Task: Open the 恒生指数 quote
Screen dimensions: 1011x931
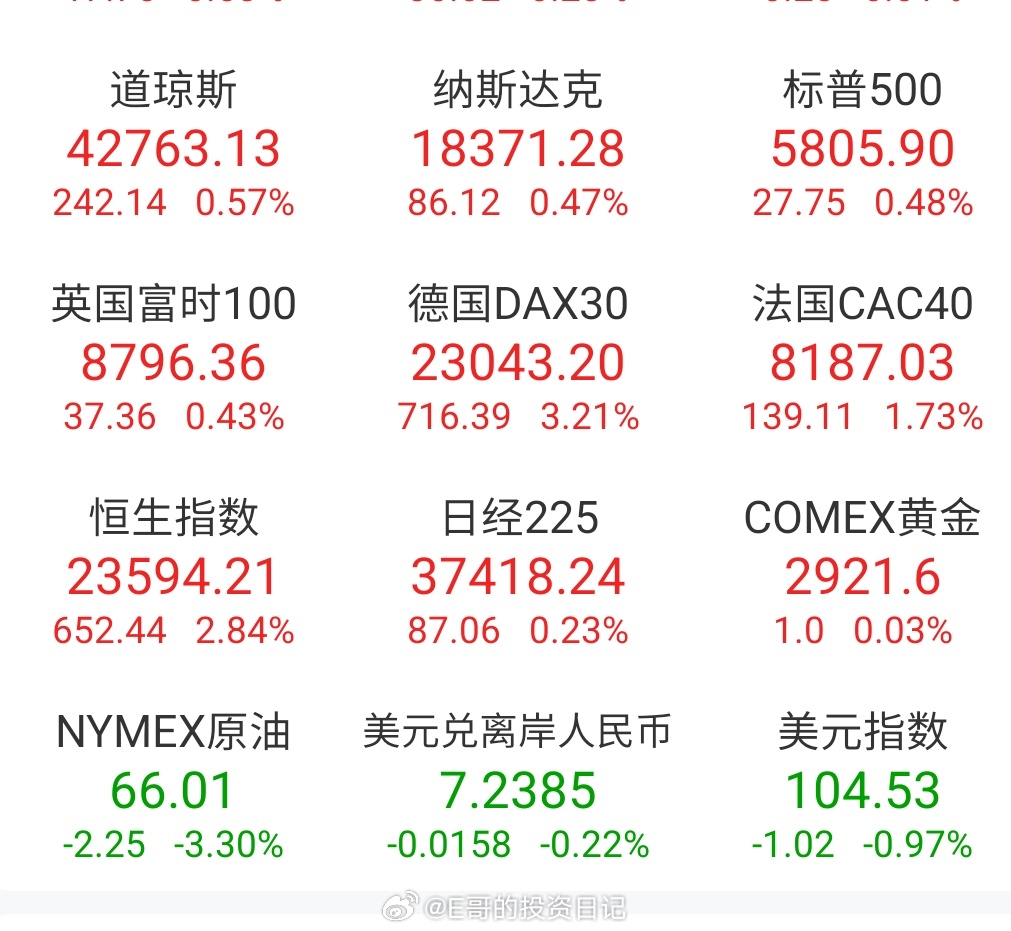Action: click(173, 576)
